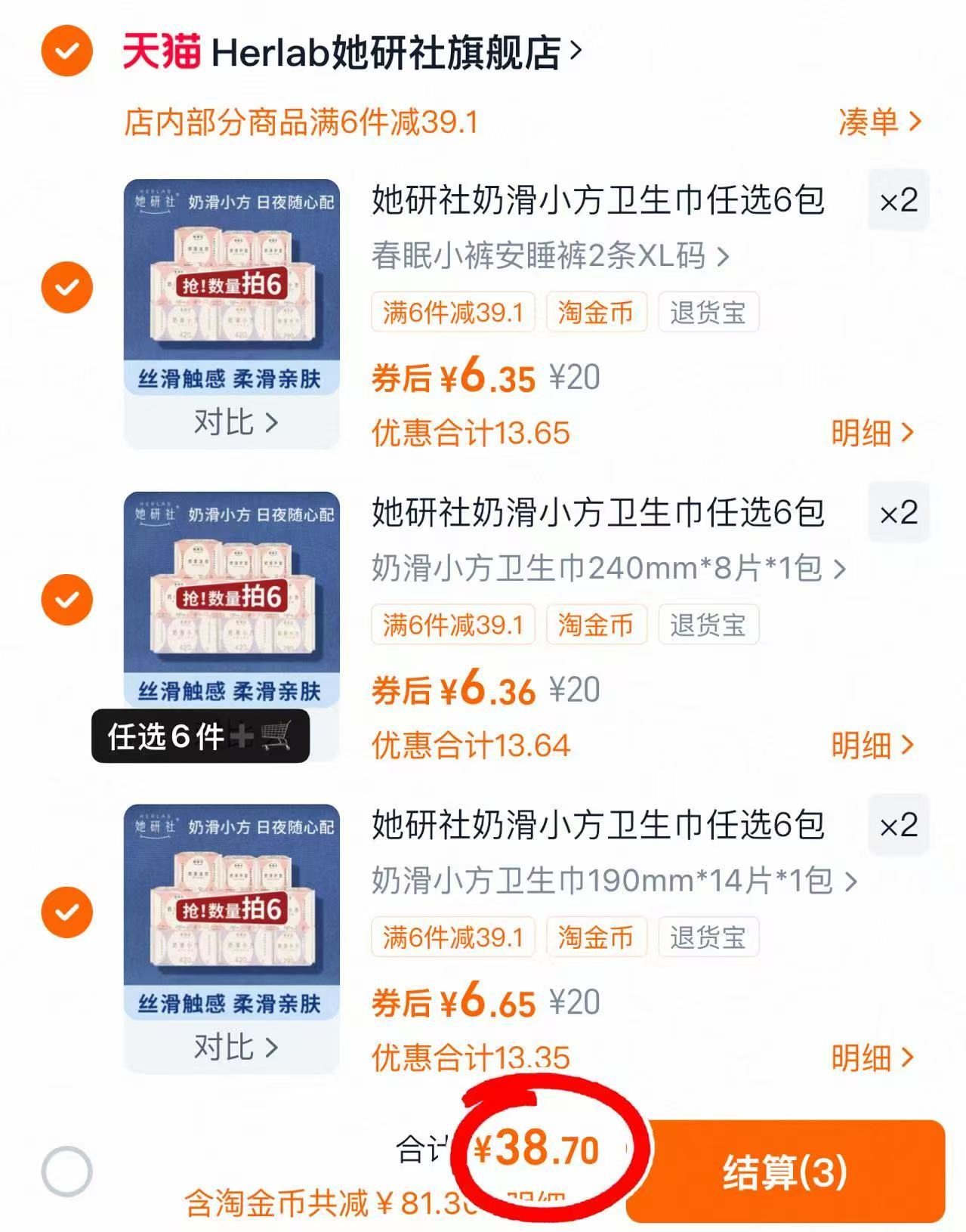Expand 明细 for the first product
Image resolution: width=966 pixels, height=1232 pixels.
point(872,431)
